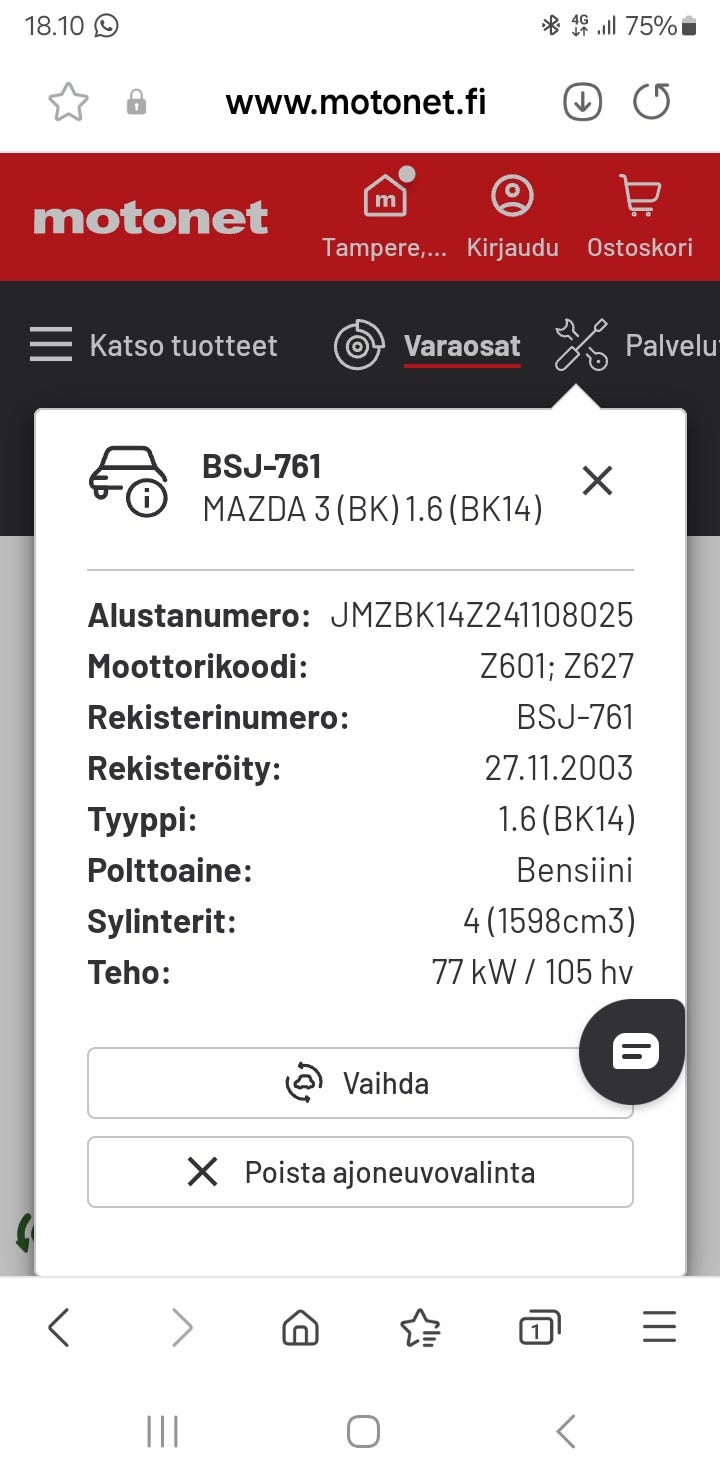Open the browser hamburger menu
720x1480 pixels.
(x=659, y=1328)
